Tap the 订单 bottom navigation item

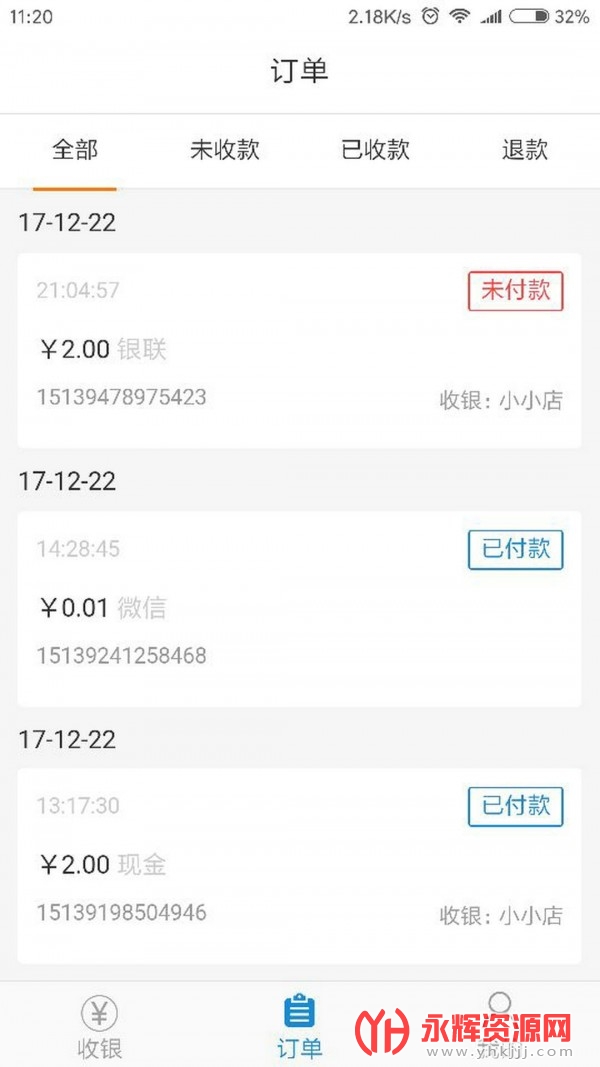(x=299, y=1026)
